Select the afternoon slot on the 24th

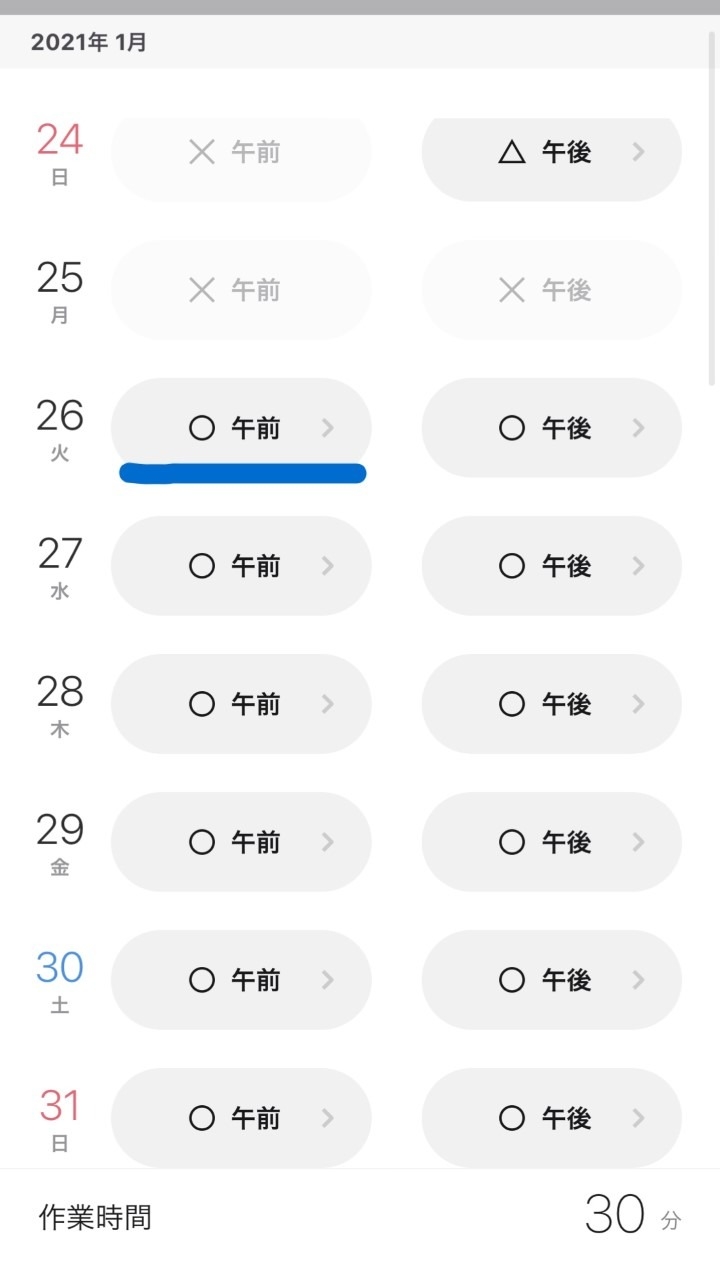552,153
